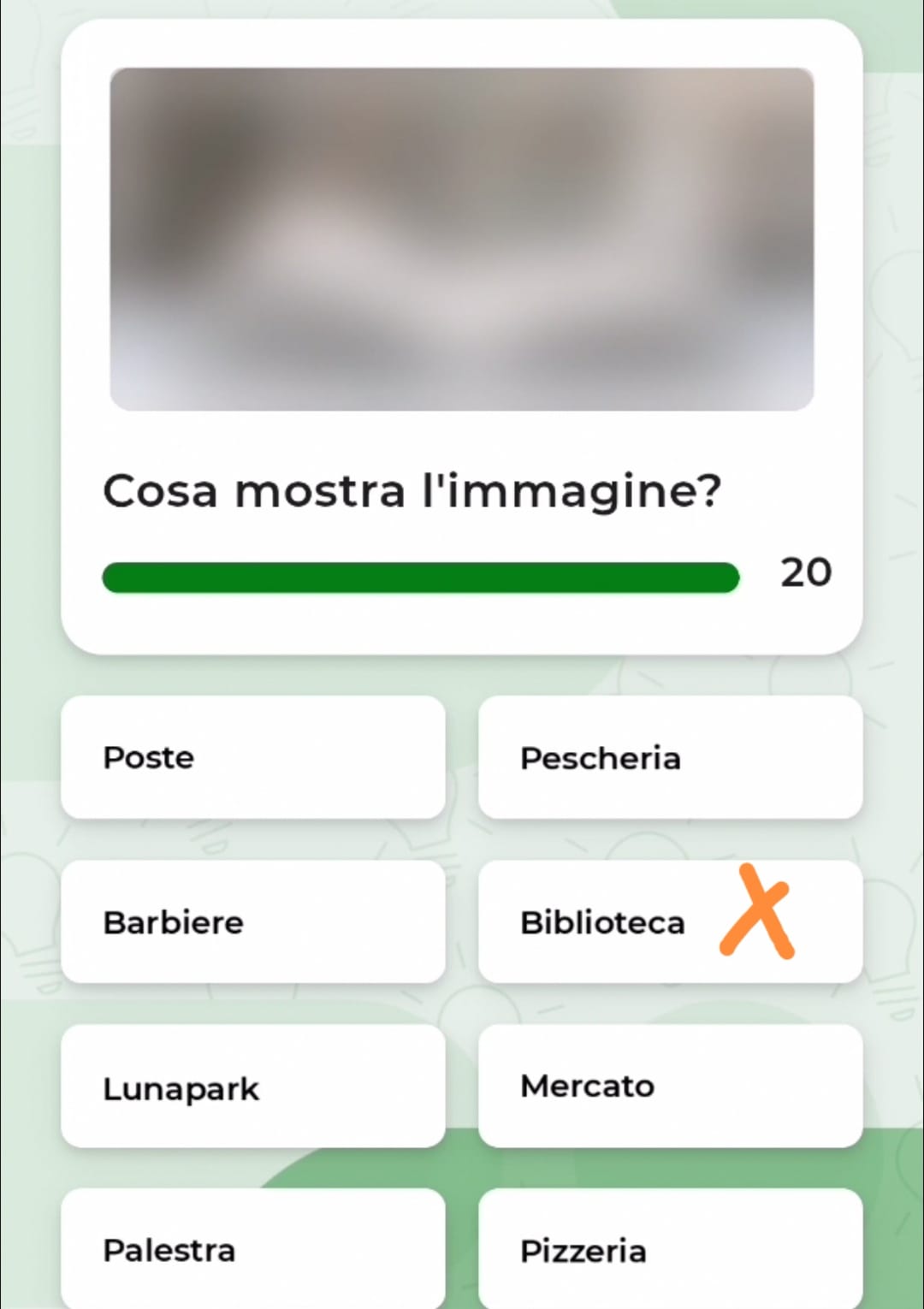924x1309 pixels.
Task: Answer with Lunapark
Action: point(252,1087)
